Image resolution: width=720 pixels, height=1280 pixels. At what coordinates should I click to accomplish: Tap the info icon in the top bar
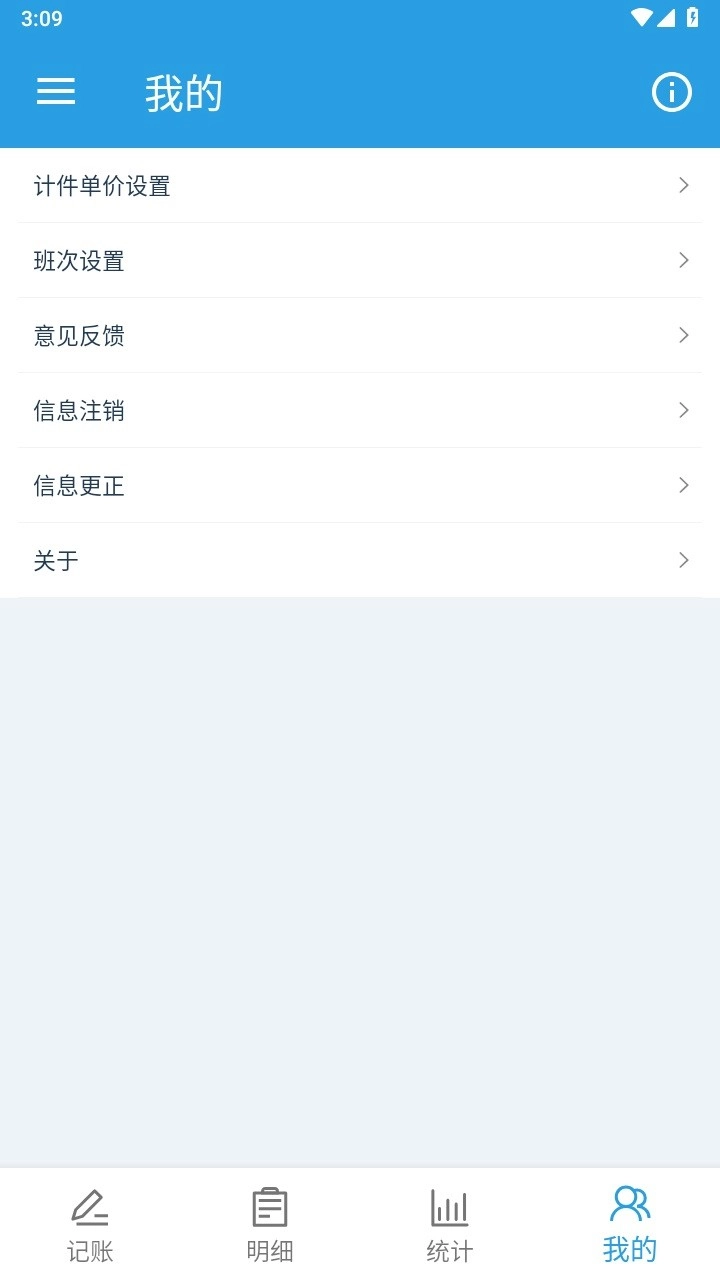click(x=671, y=92)
